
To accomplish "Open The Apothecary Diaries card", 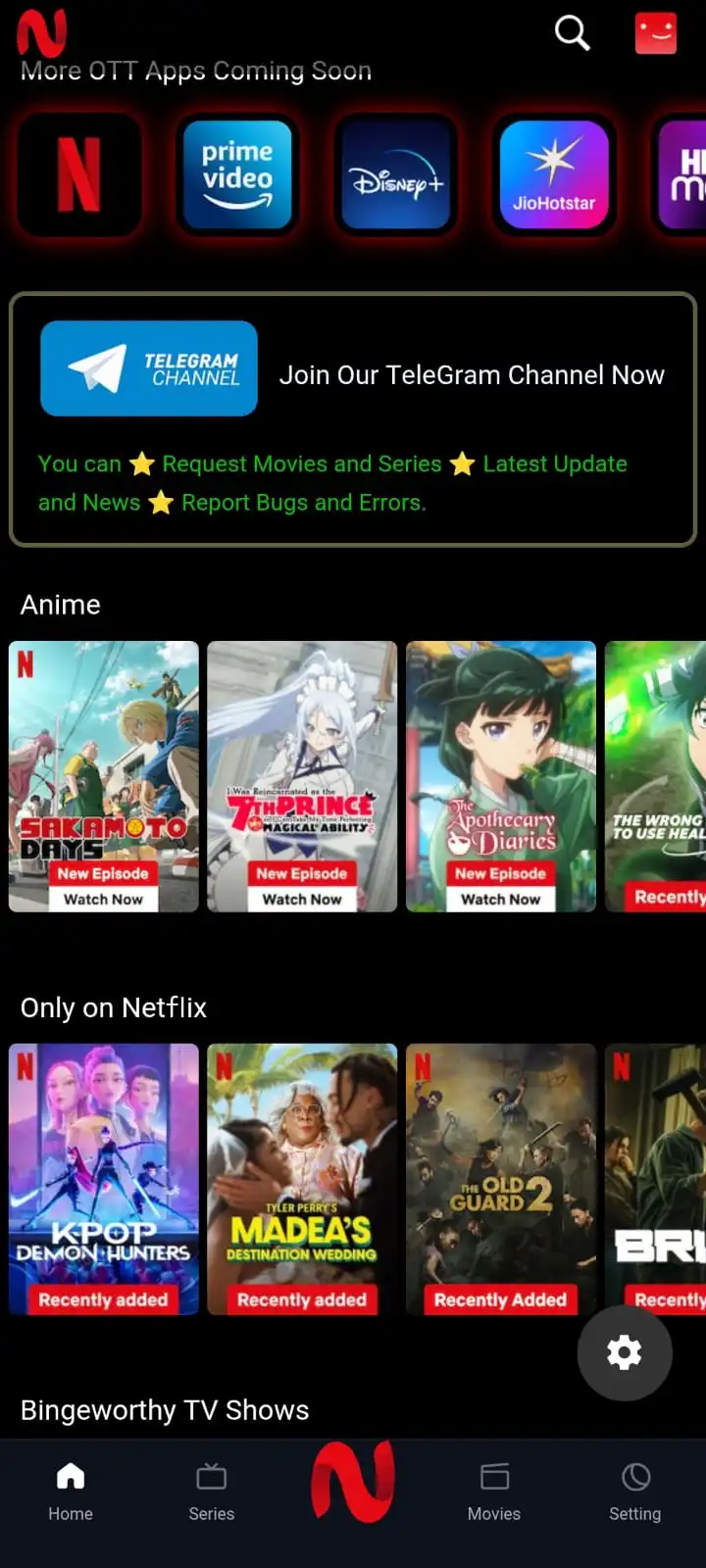I will pyautogui.click(x=501, y=776).
